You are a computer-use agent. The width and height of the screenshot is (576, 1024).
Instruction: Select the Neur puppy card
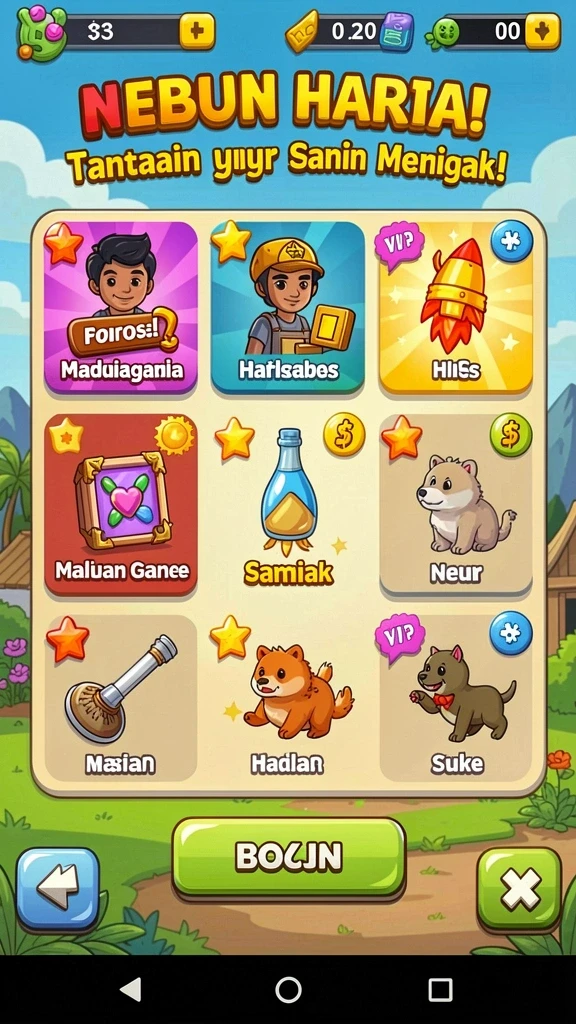456,505
